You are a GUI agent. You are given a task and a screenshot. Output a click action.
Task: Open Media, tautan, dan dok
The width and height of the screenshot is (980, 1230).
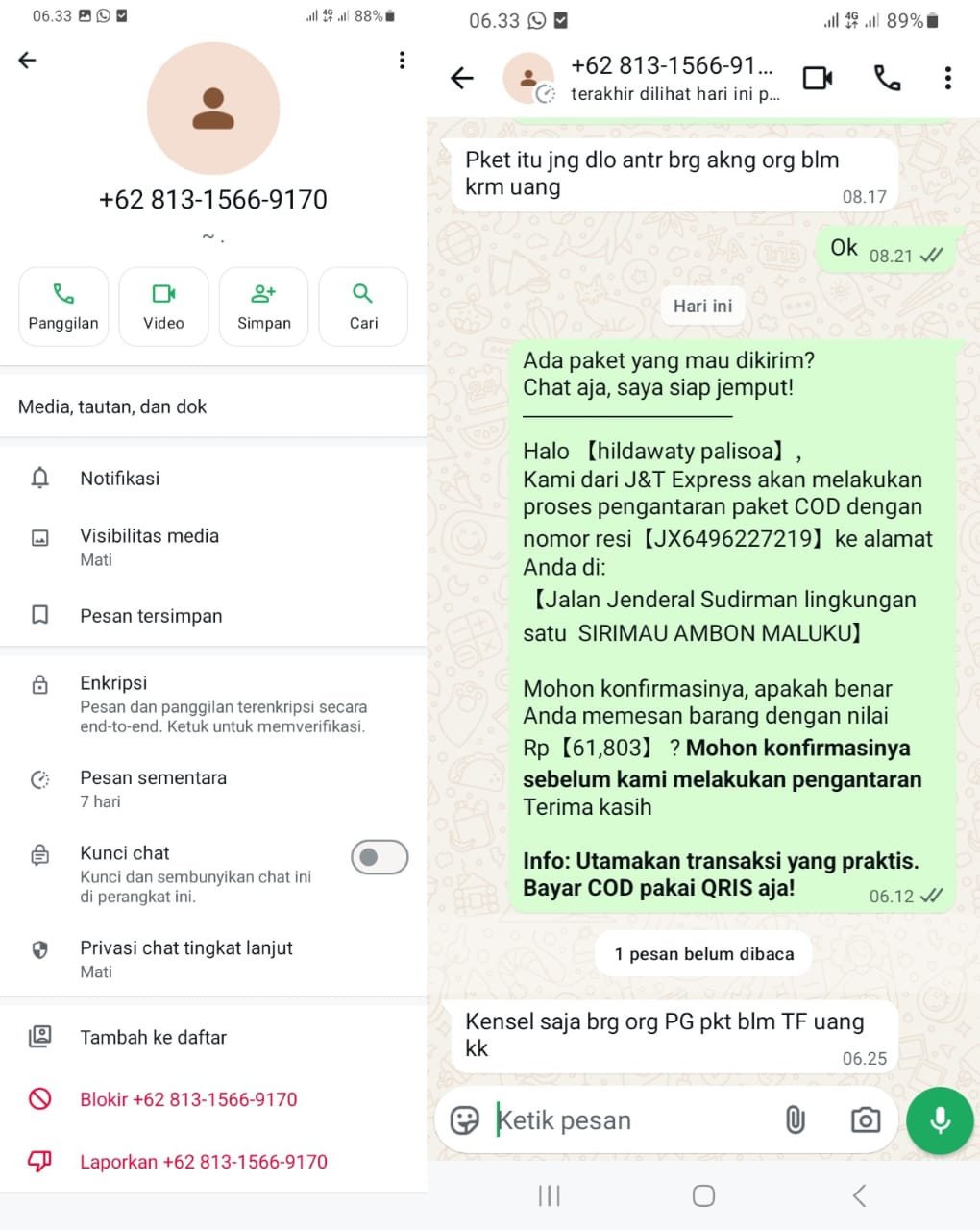click(213, 406)
